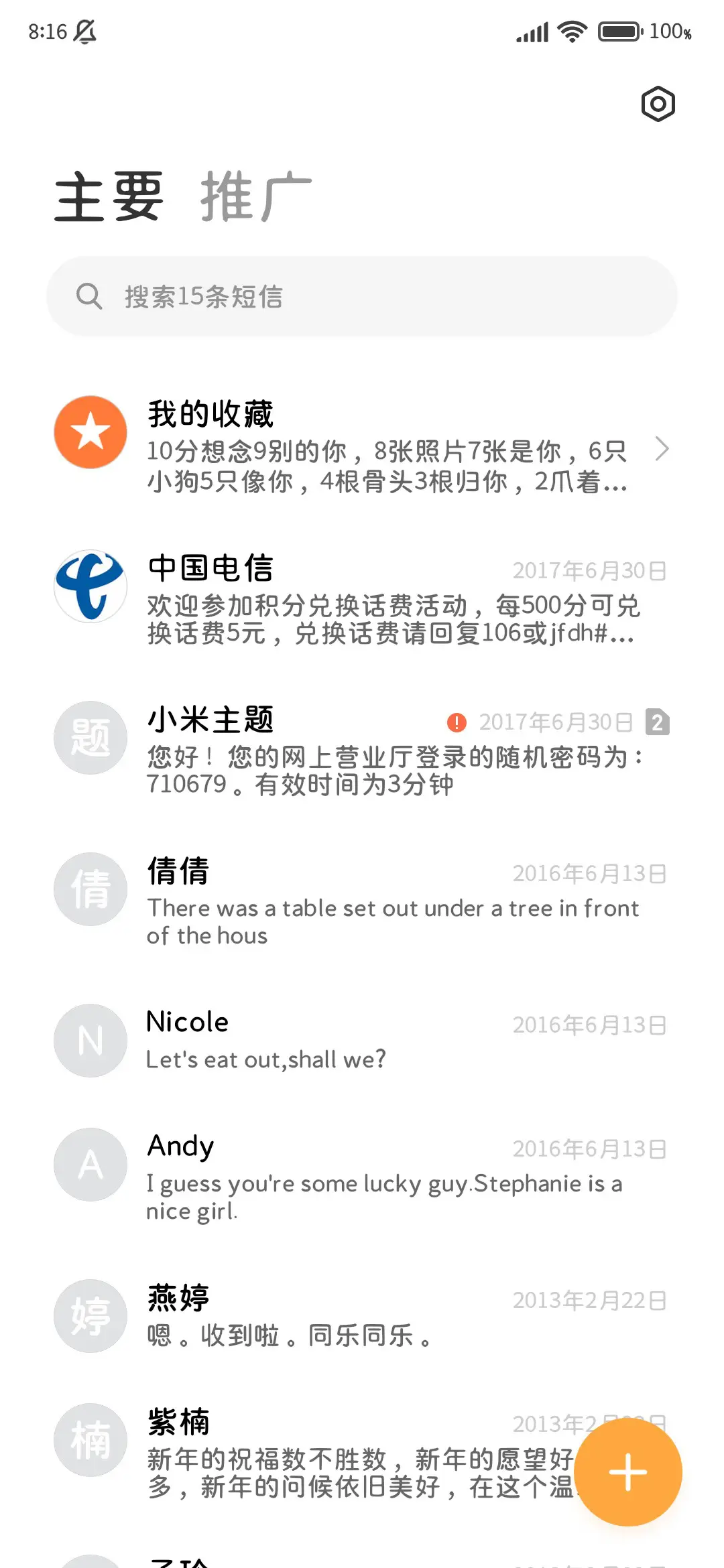724x1568 pixels.
Task: Click Andy's A avatar circle
Action: coord(90,1164)
